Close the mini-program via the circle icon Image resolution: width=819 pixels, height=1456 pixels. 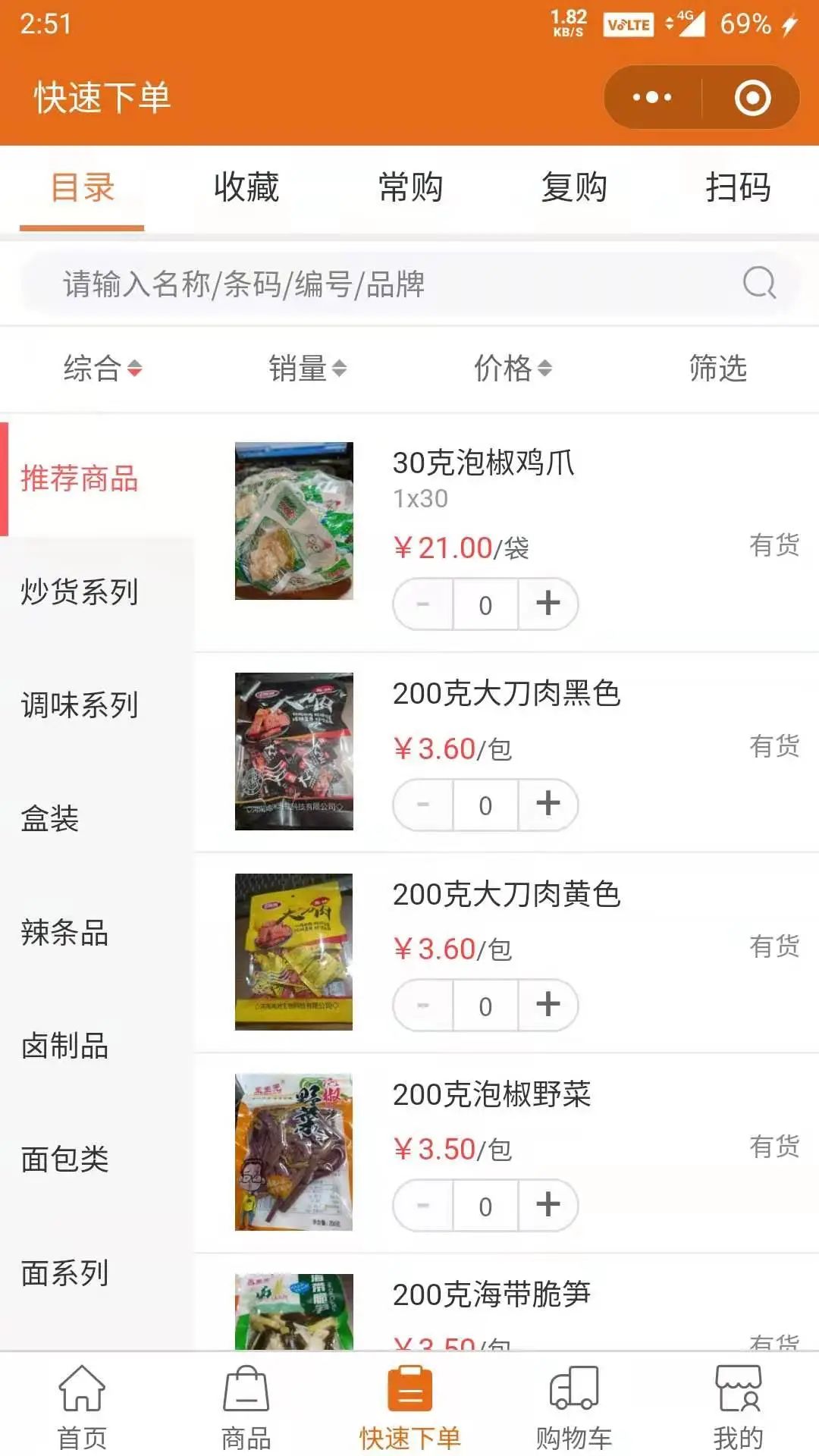(x=752, y=97)
